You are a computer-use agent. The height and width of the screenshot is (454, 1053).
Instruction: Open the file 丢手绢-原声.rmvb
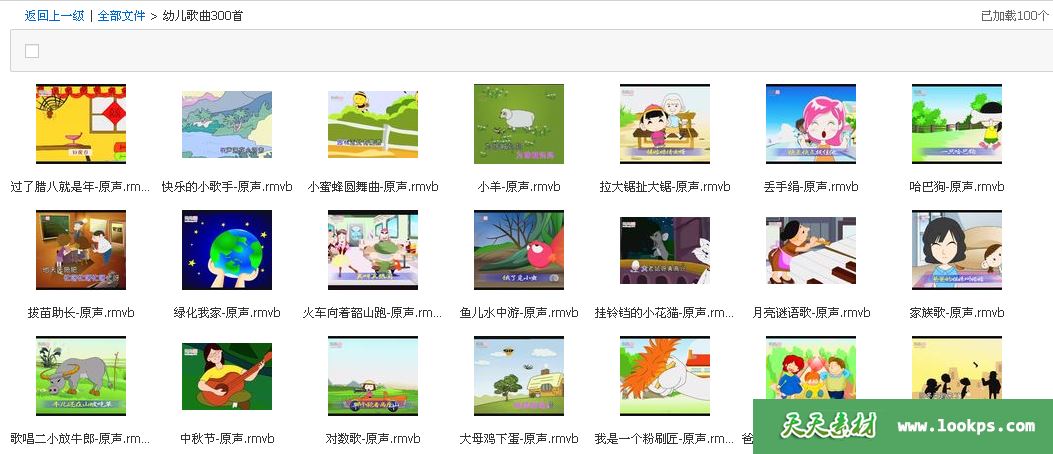(x=811, y=124)
